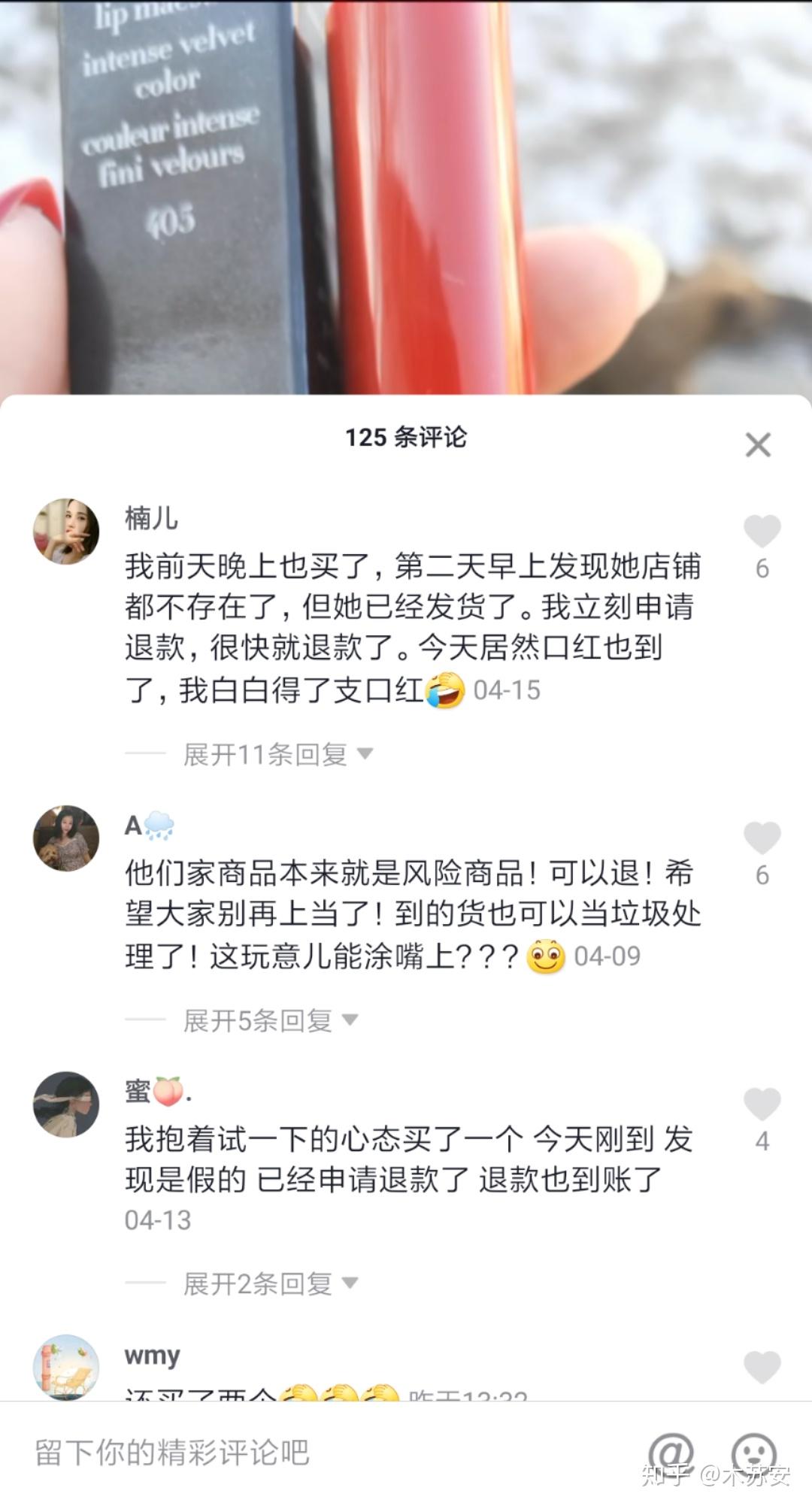
Task: Tap the comment field 留下你的精彩评论吧
Action: 323,1453
